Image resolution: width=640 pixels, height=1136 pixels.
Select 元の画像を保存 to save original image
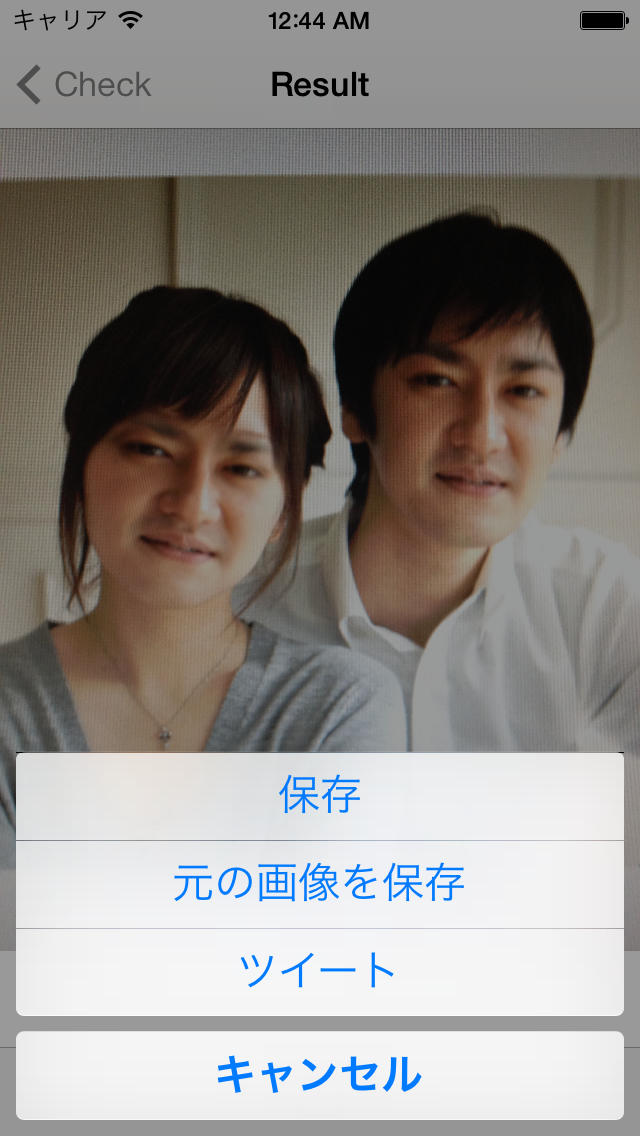point(320,884)
